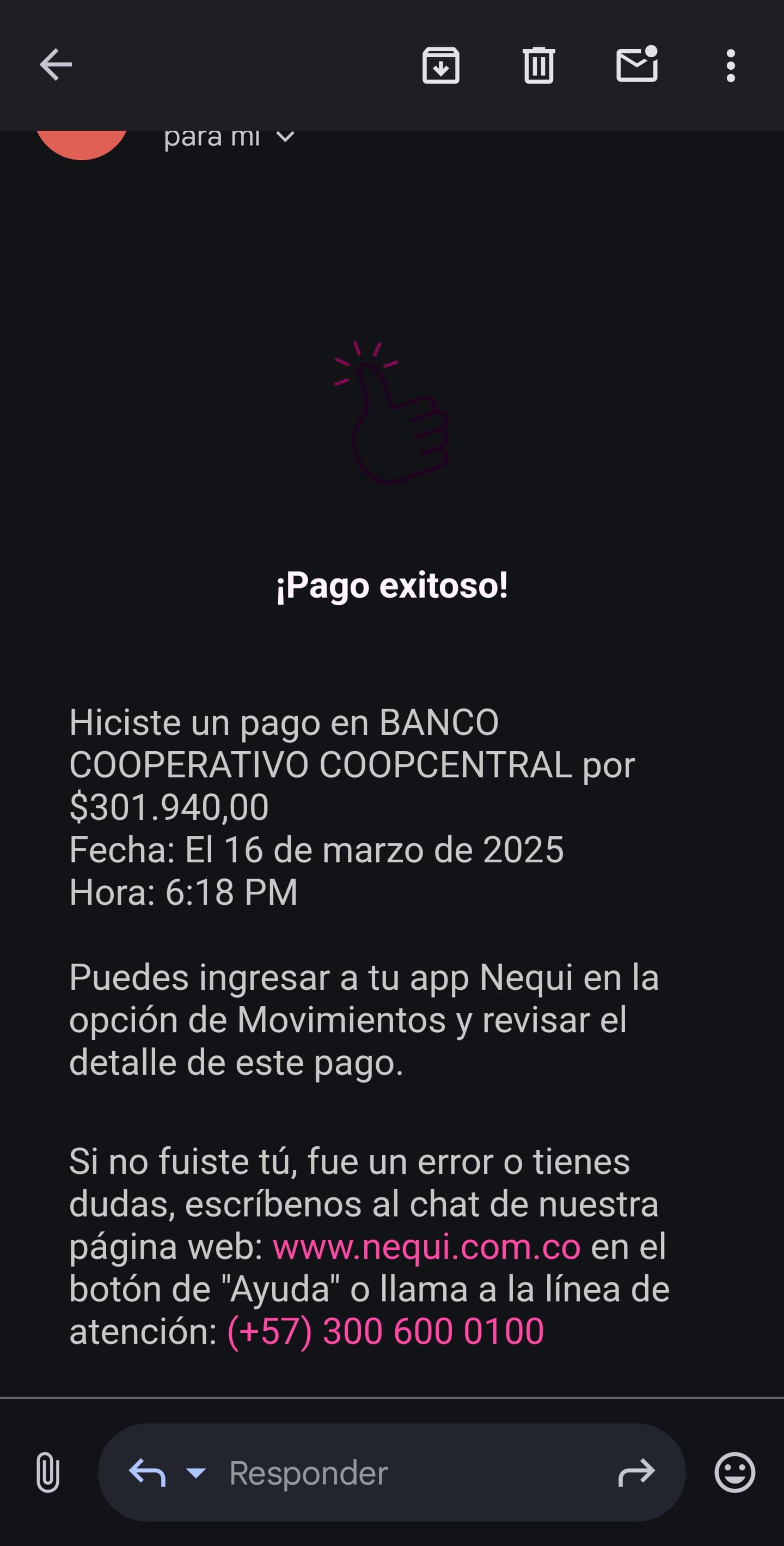The image size is (784, 1546).
Task: Call the (+57) 300 600 0100 support line
Action: (385, 1330)
